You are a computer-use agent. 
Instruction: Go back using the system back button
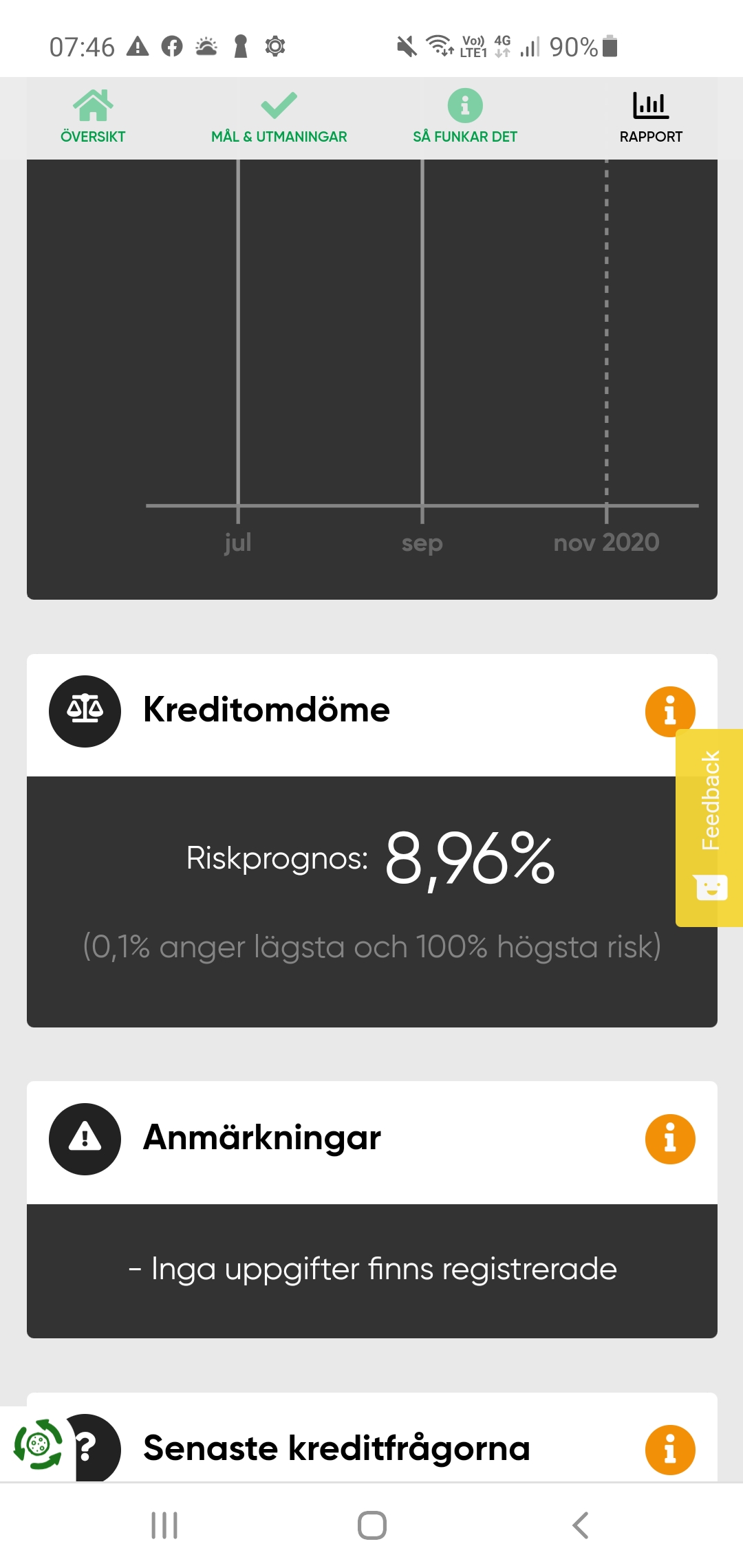tap(580, 1525)
